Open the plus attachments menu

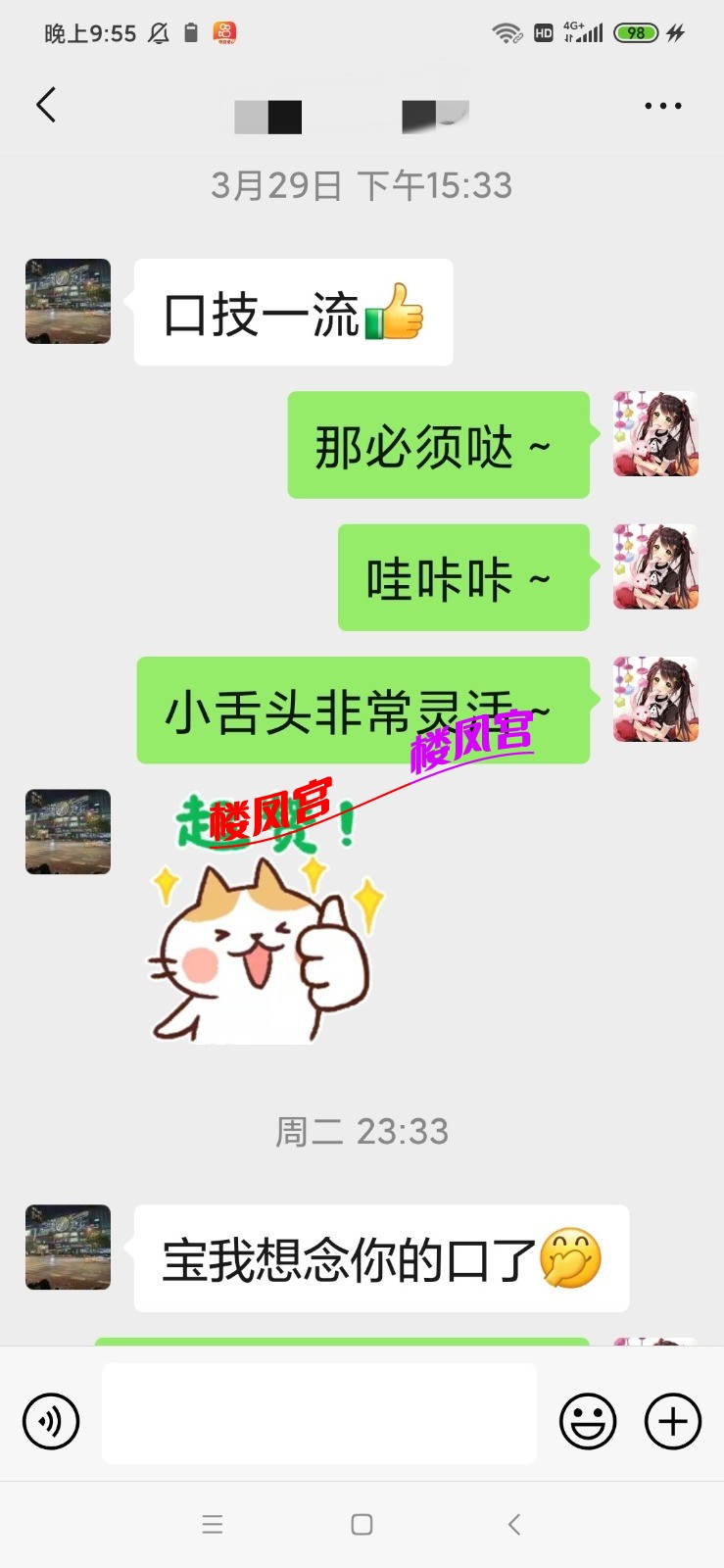click(673, 1421)
